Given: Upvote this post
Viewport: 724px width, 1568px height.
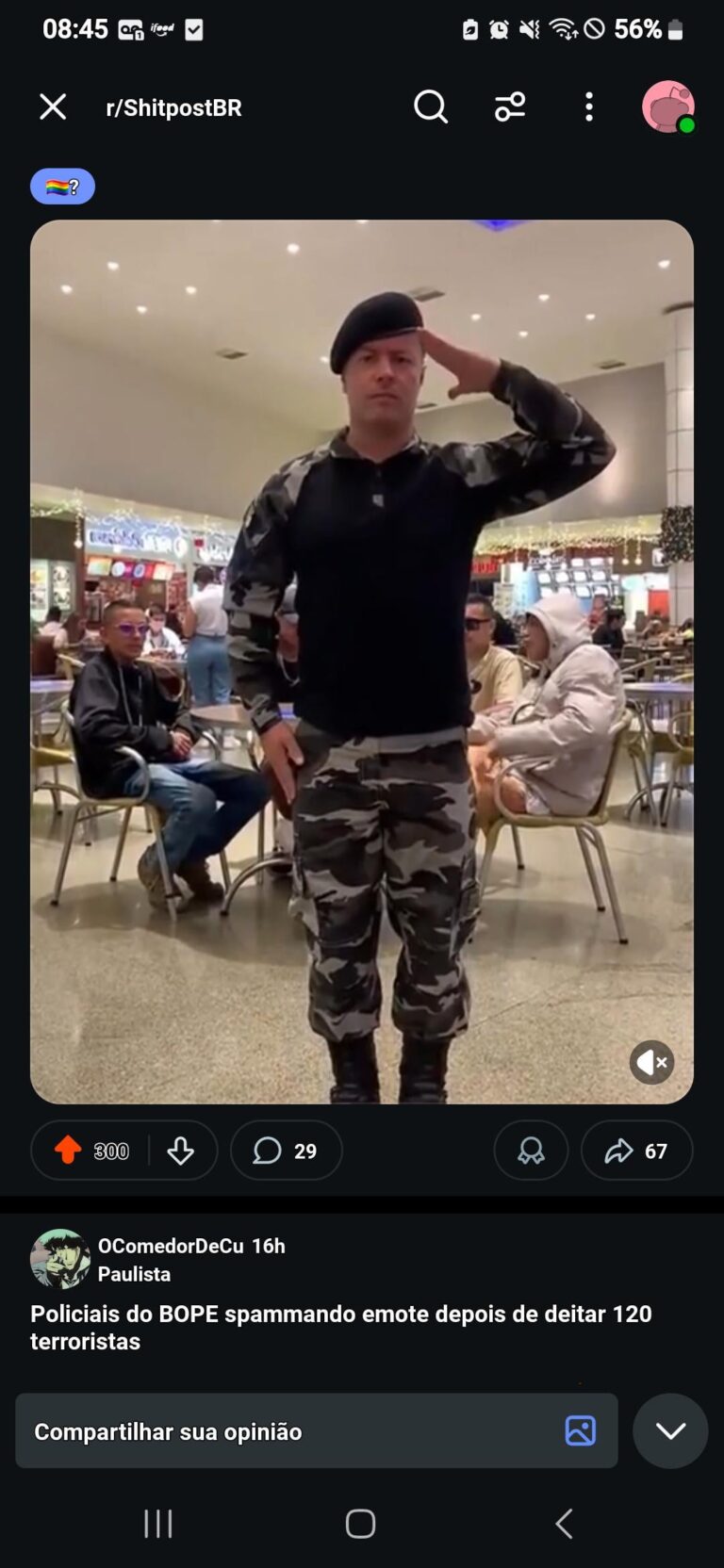Looking at the screenshot, I should pos(68,1151).
